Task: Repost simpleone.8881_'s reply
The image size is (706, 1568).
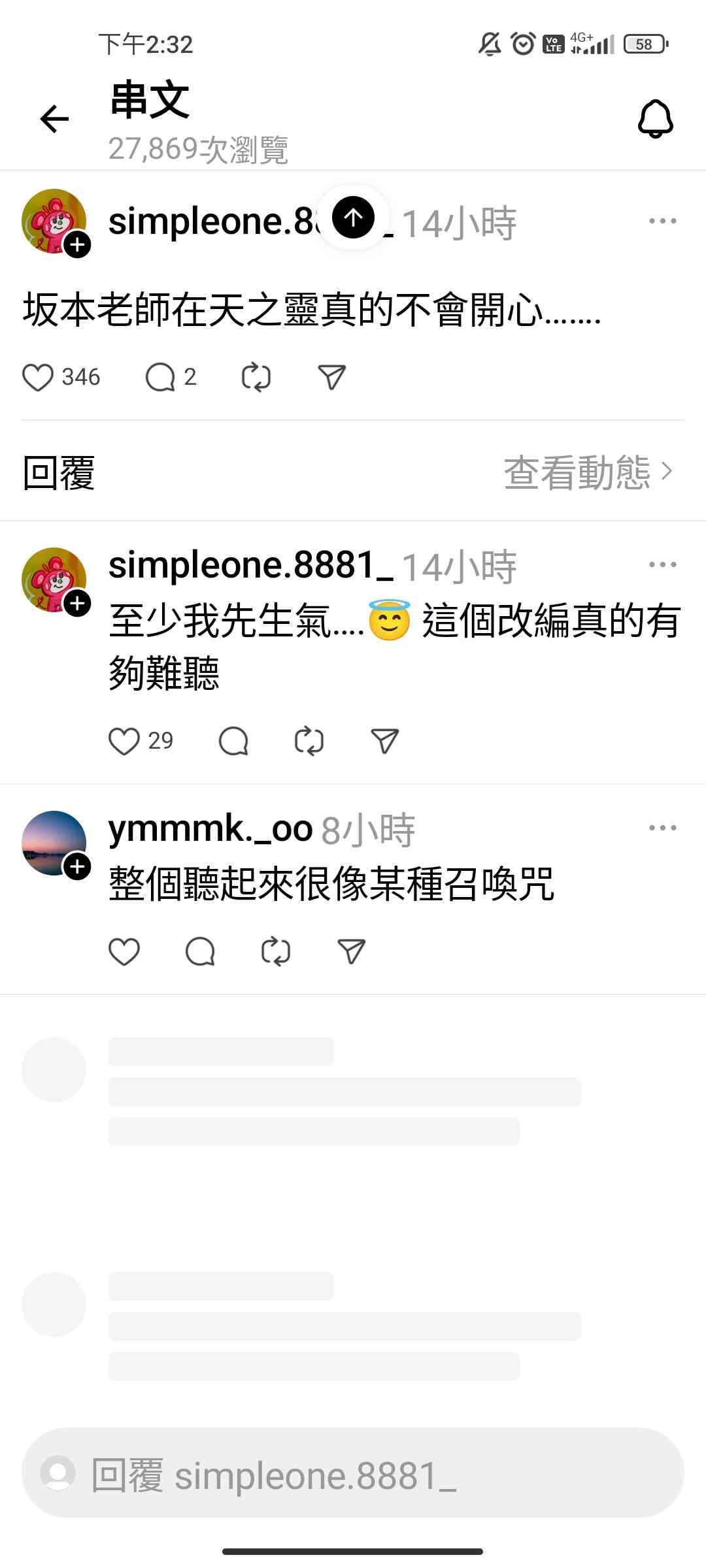Action: [x=309, y=742]
